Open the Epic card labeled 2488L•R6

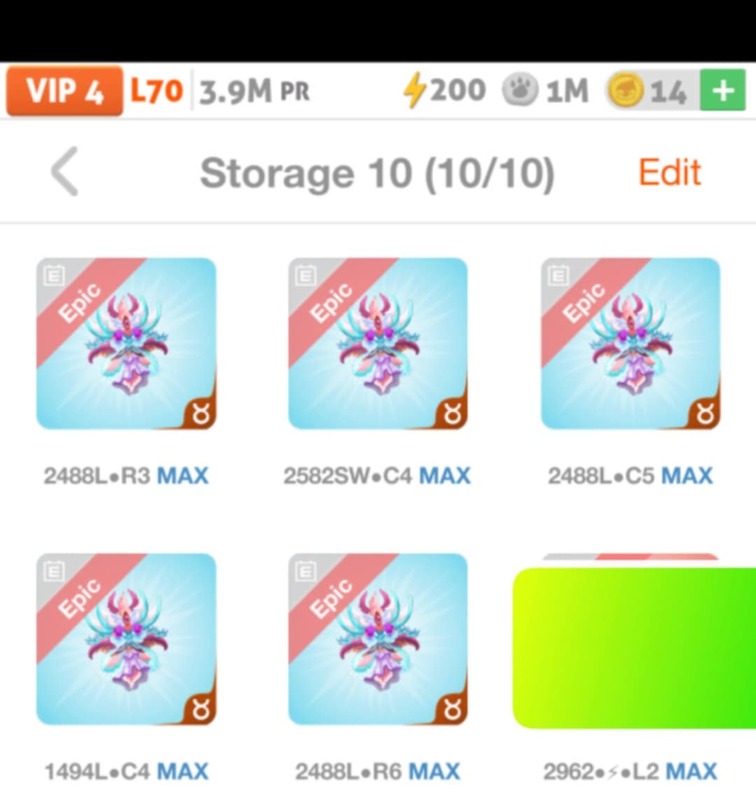[378, 639]
